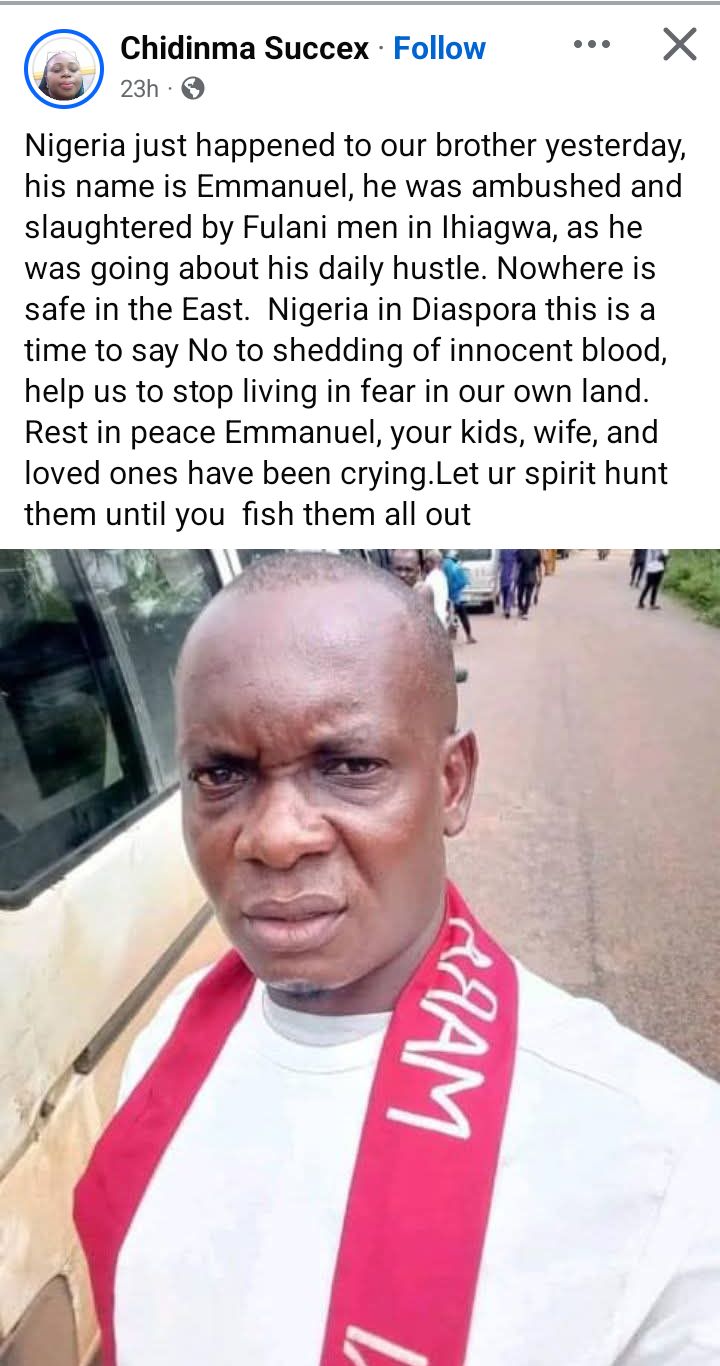Open Chidinma Succex's profile picture

click(x=63, y=69)
